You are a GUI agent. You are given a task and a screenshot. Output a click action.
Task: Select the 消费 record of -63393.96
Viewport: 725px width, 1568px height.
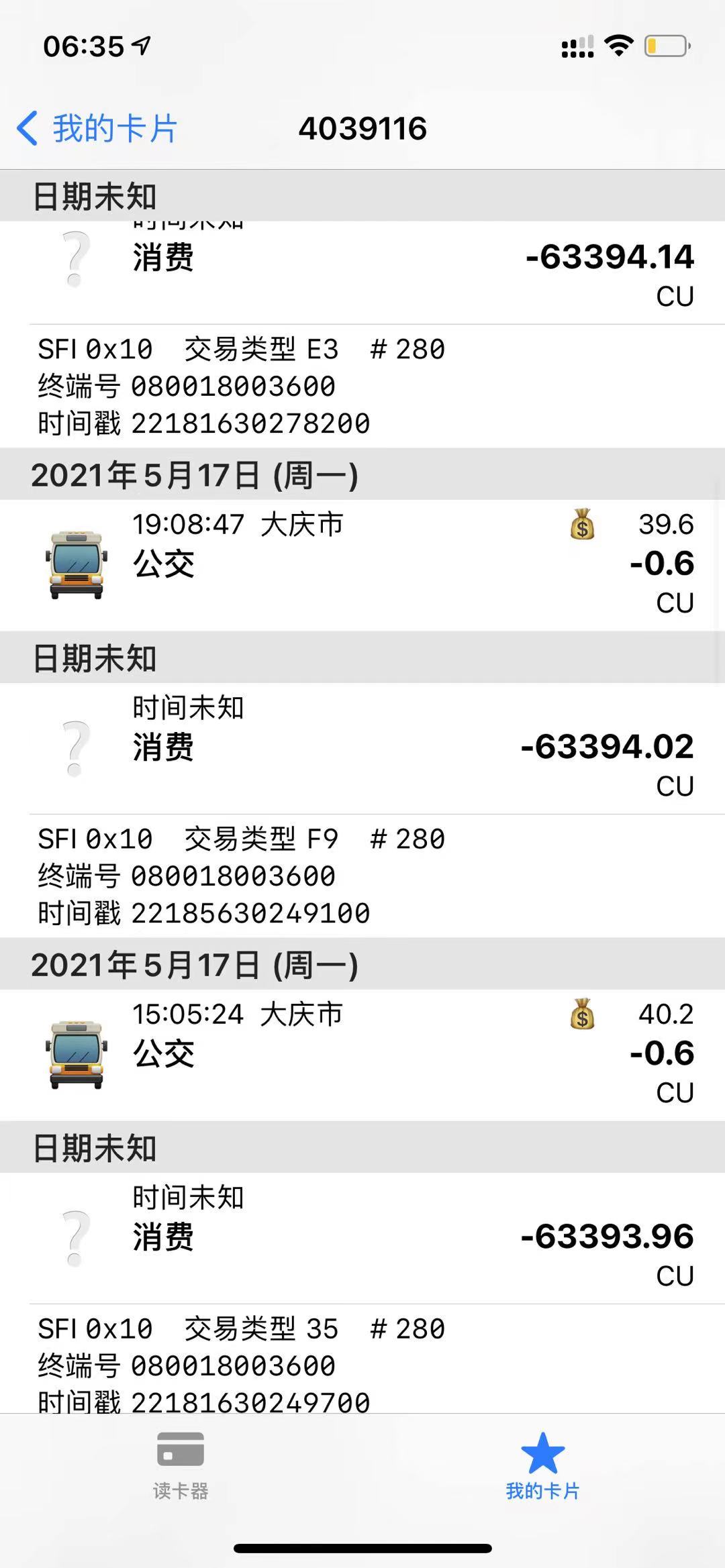(362, 1237)
